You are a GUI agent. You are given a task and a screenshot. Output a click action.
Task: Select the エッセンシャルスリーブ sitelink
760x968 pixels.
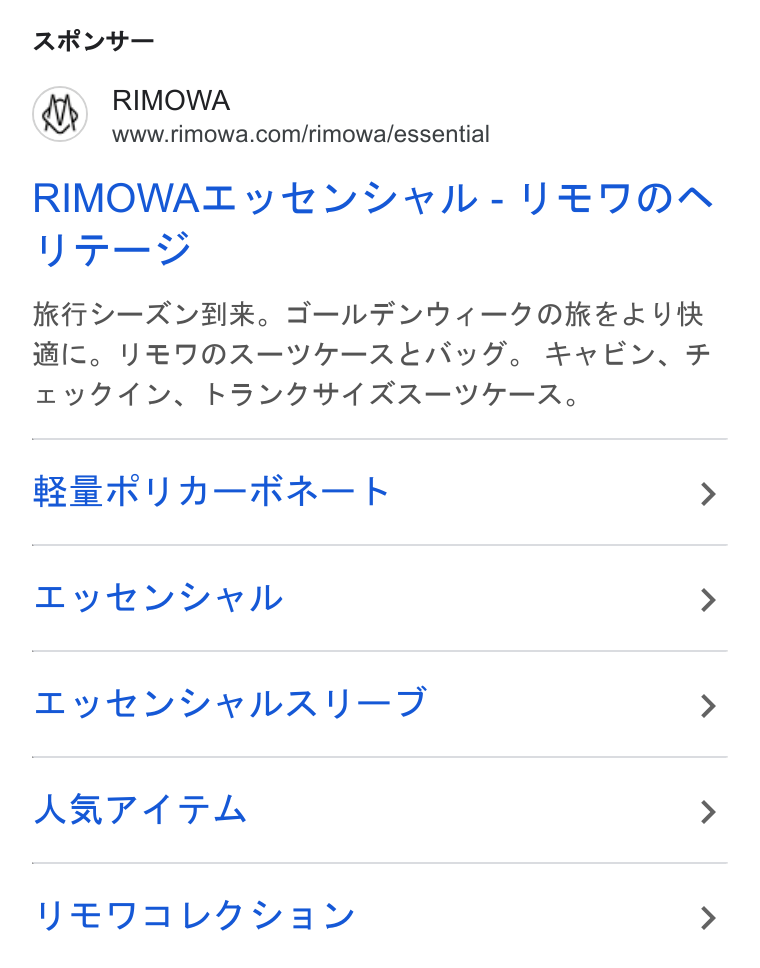pos(380,704)
